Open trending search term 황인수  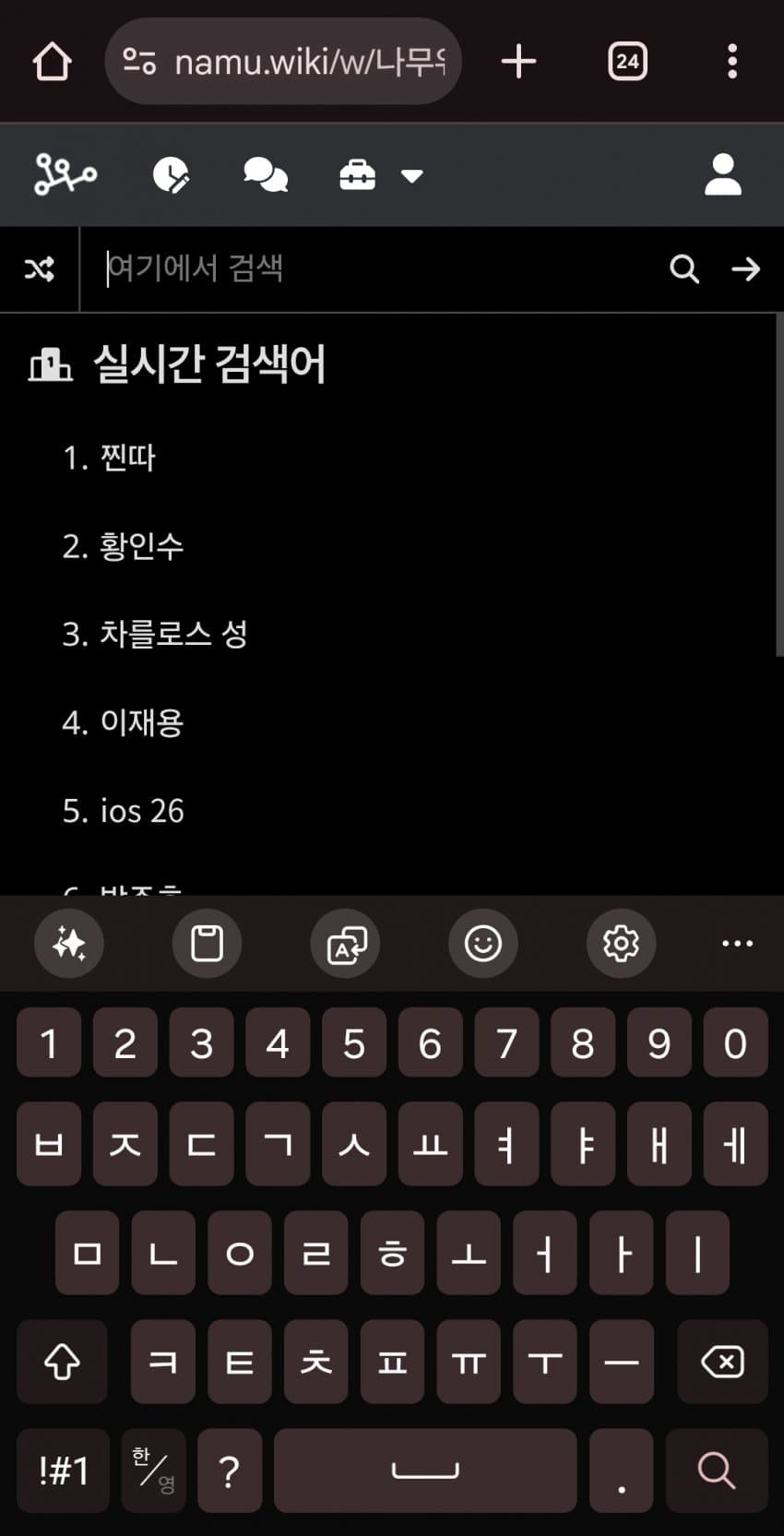(141, 546)
